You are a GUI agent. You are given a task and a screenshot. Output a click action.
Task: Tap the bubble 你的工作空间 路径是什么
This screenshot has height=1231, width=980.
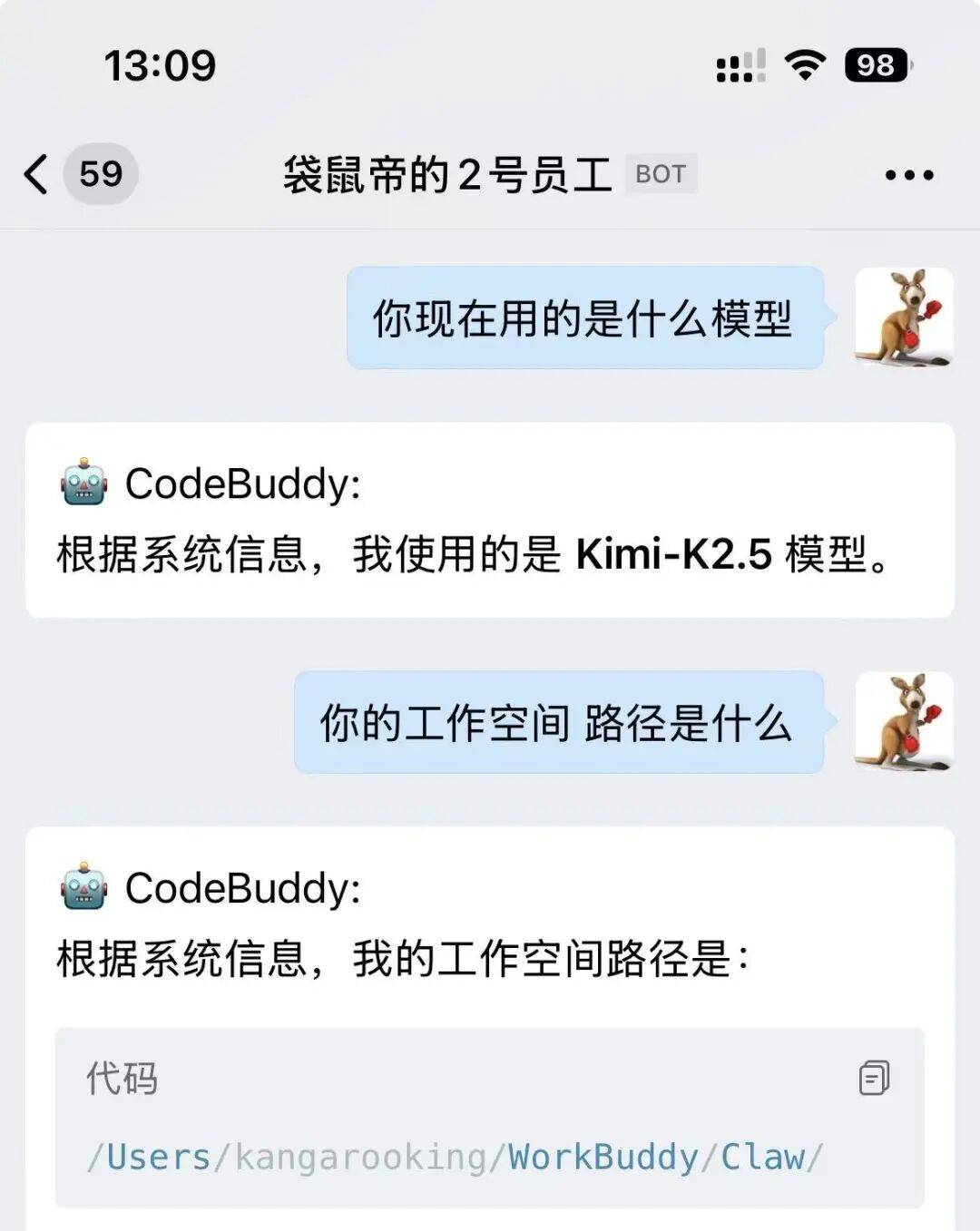coord(557,723)
